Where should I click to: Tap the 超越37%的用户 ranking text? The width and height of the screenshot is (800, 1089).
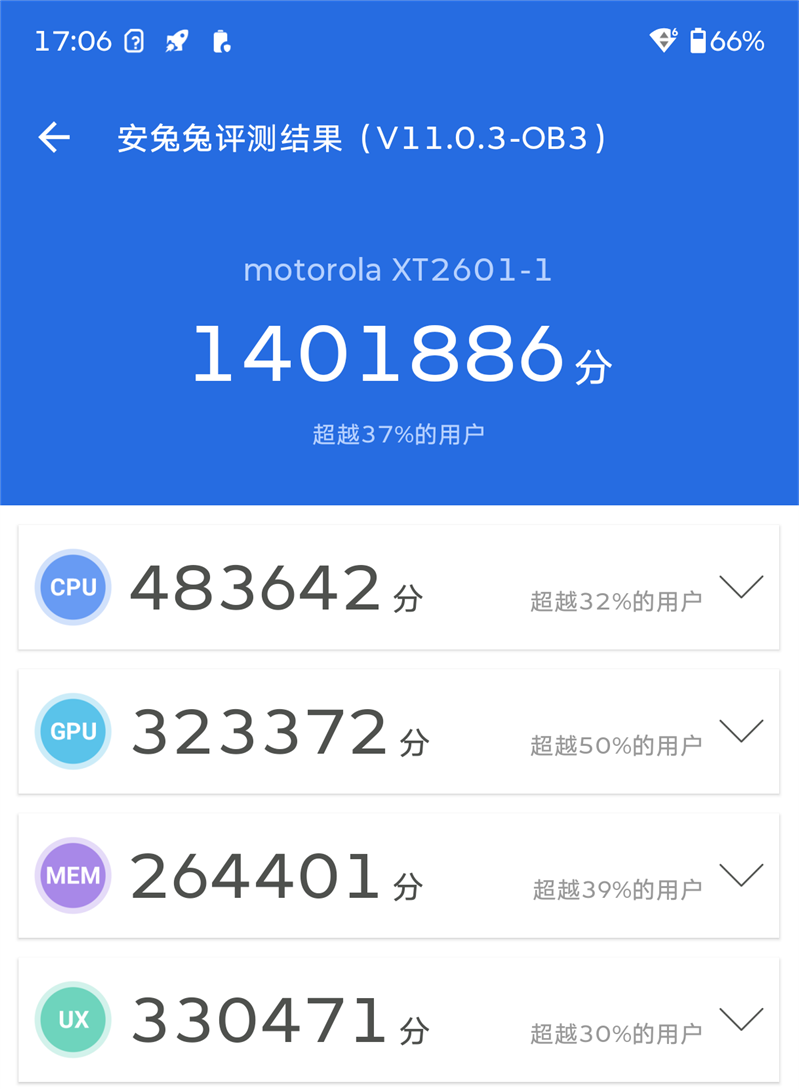coord(400,432)
